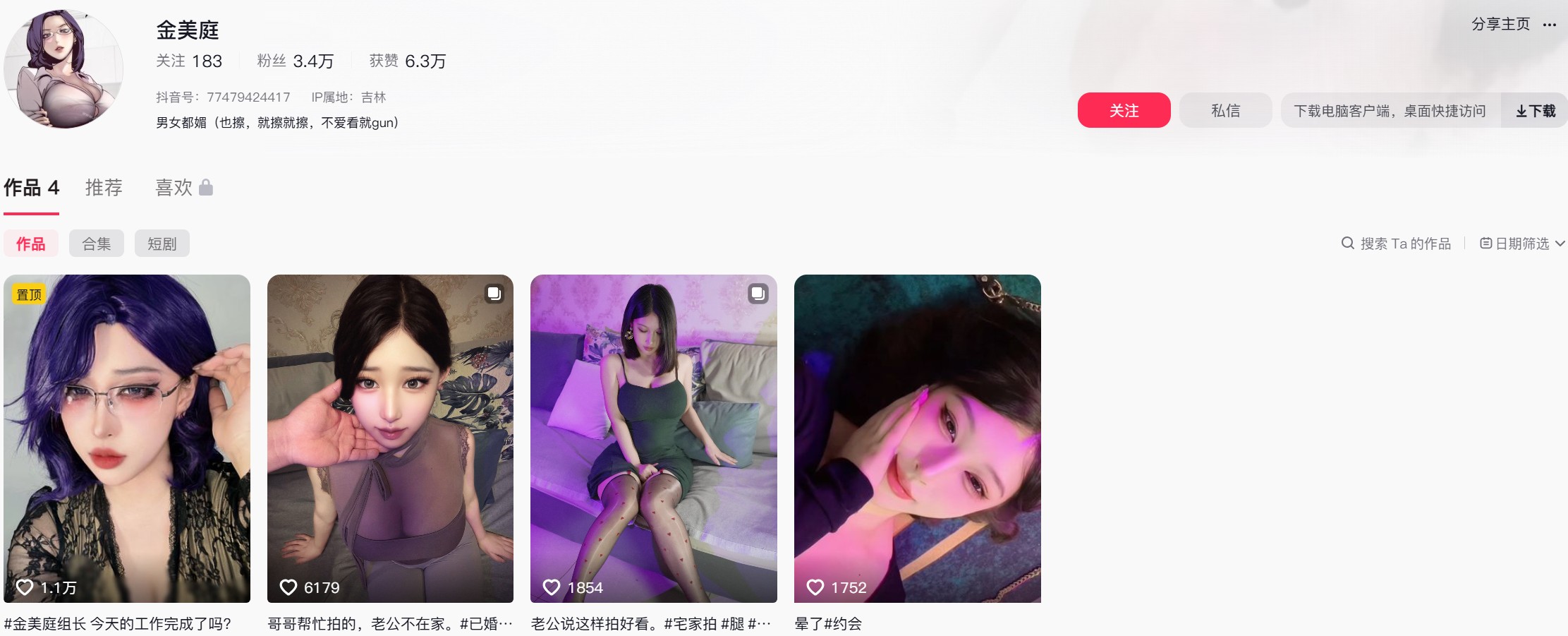Image resolution: width=1568 pixels, height=636 pixels.
Task: View the post 老公说这样拍好看
Action: click(x=653, y=438)
